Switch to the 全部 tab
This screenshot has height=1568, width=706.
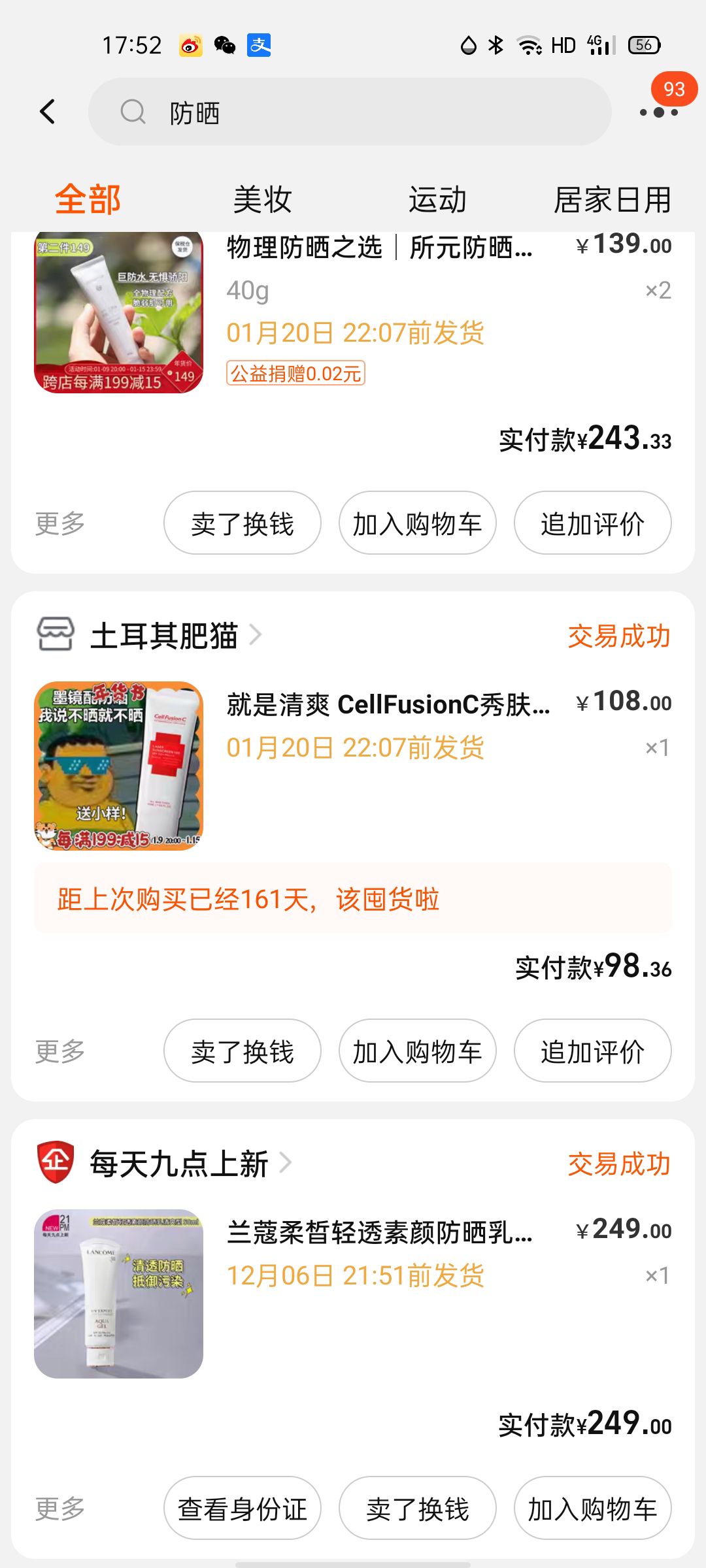point(88,199)
